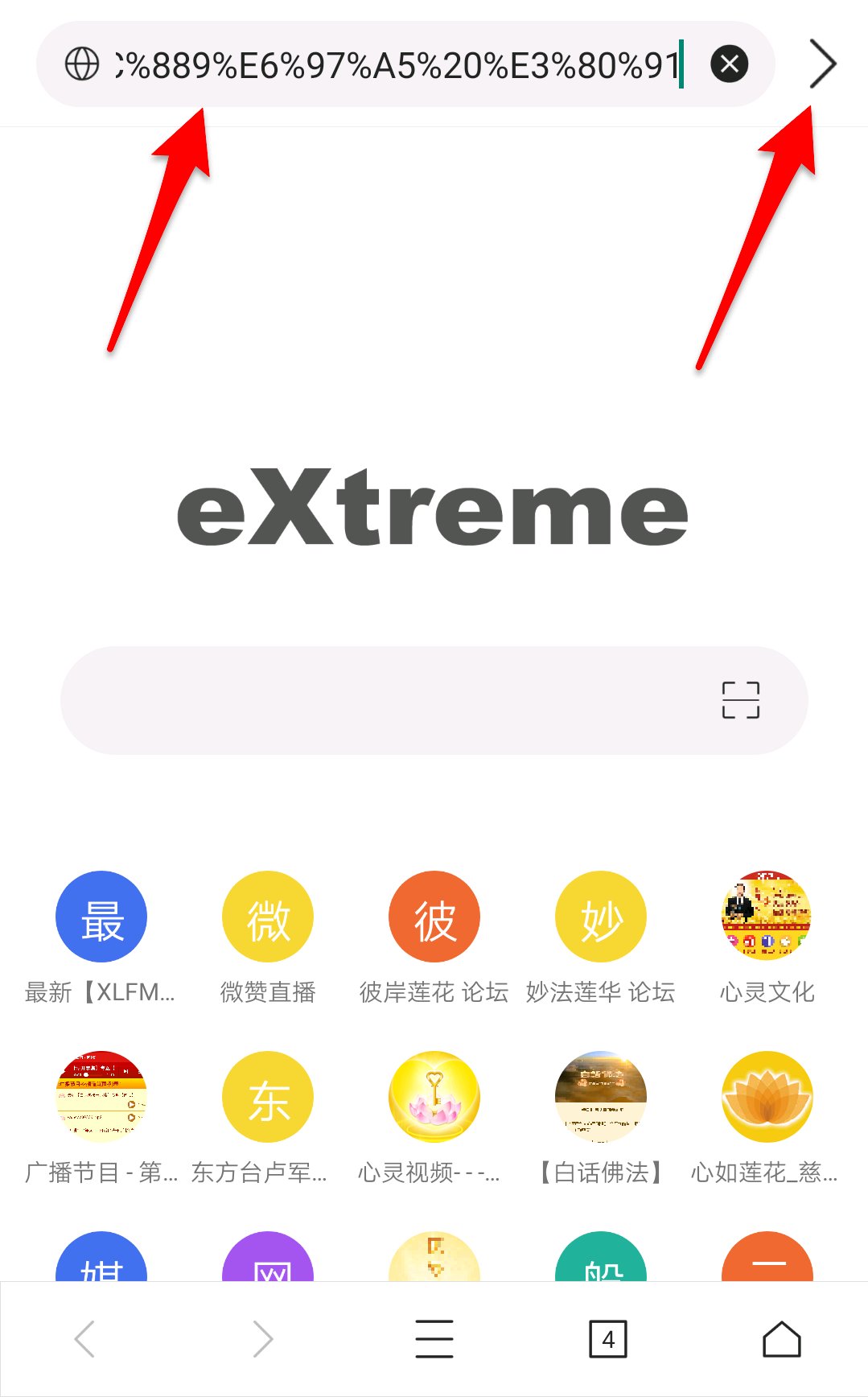This screenshot has height=1397, width=868.
Task: Clear the URL text
Action: 730,64
